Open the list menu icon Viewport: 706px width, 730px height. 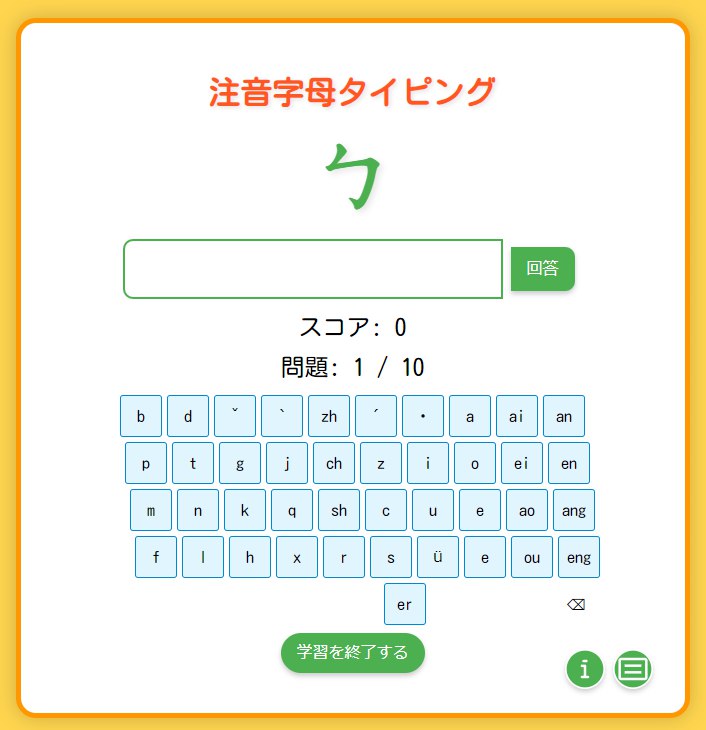coord(632,669)
